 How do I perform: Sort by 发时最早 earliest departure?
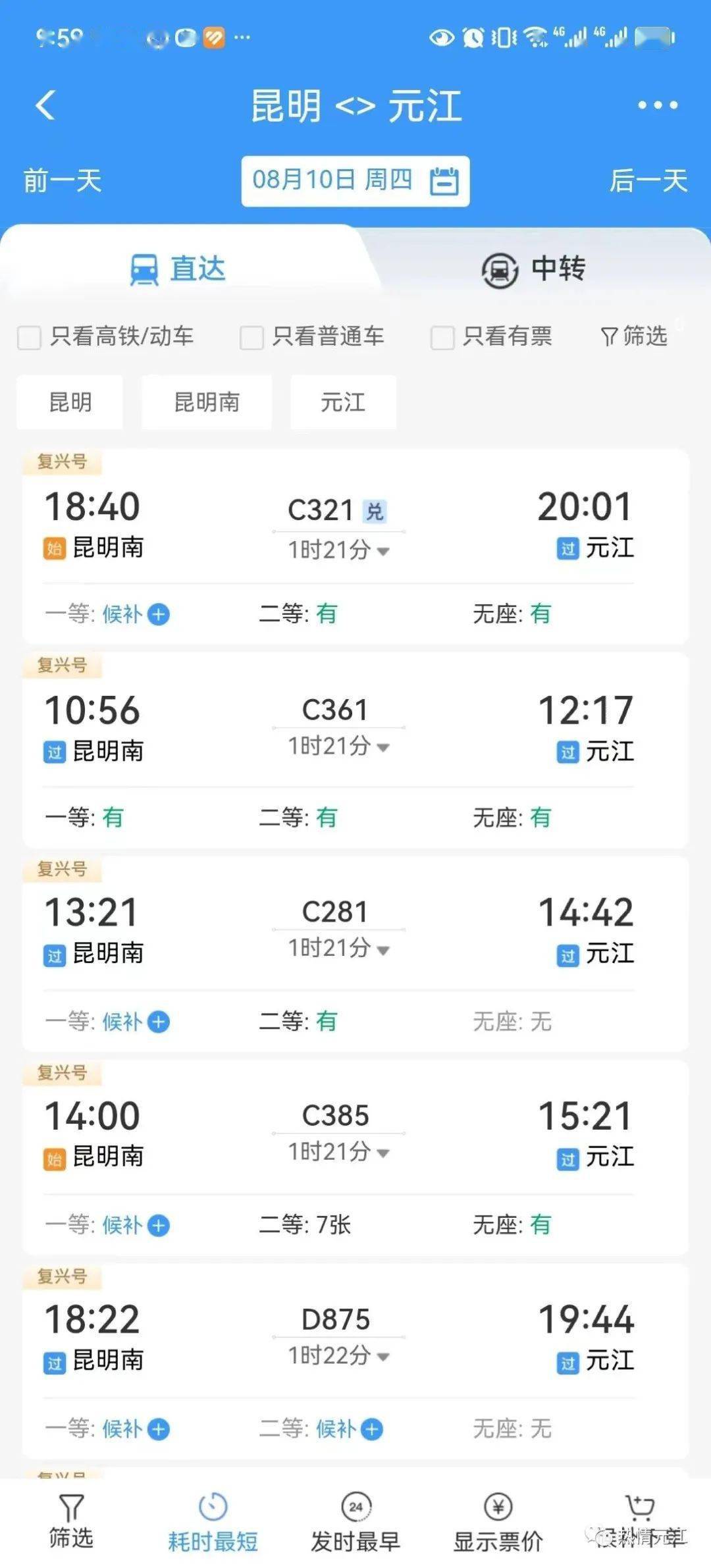pyautogui.click(x=355, y=1523)
